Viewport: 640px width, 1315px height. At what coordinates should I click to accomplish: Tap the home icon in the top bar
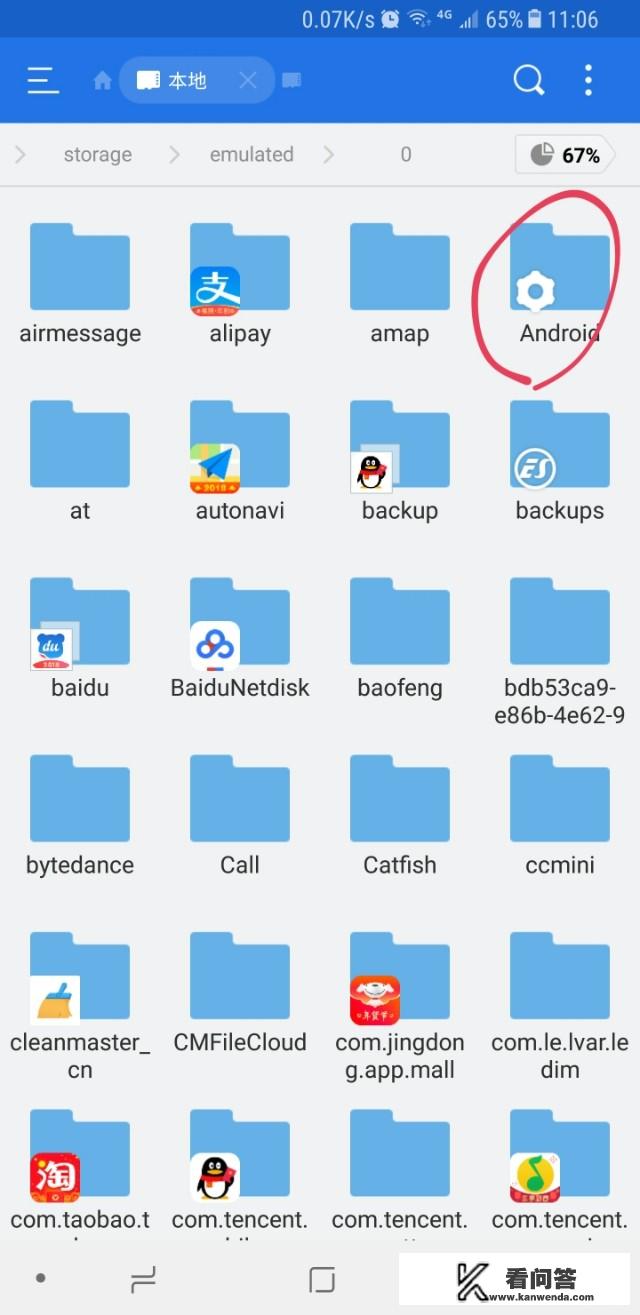point(102,81)
